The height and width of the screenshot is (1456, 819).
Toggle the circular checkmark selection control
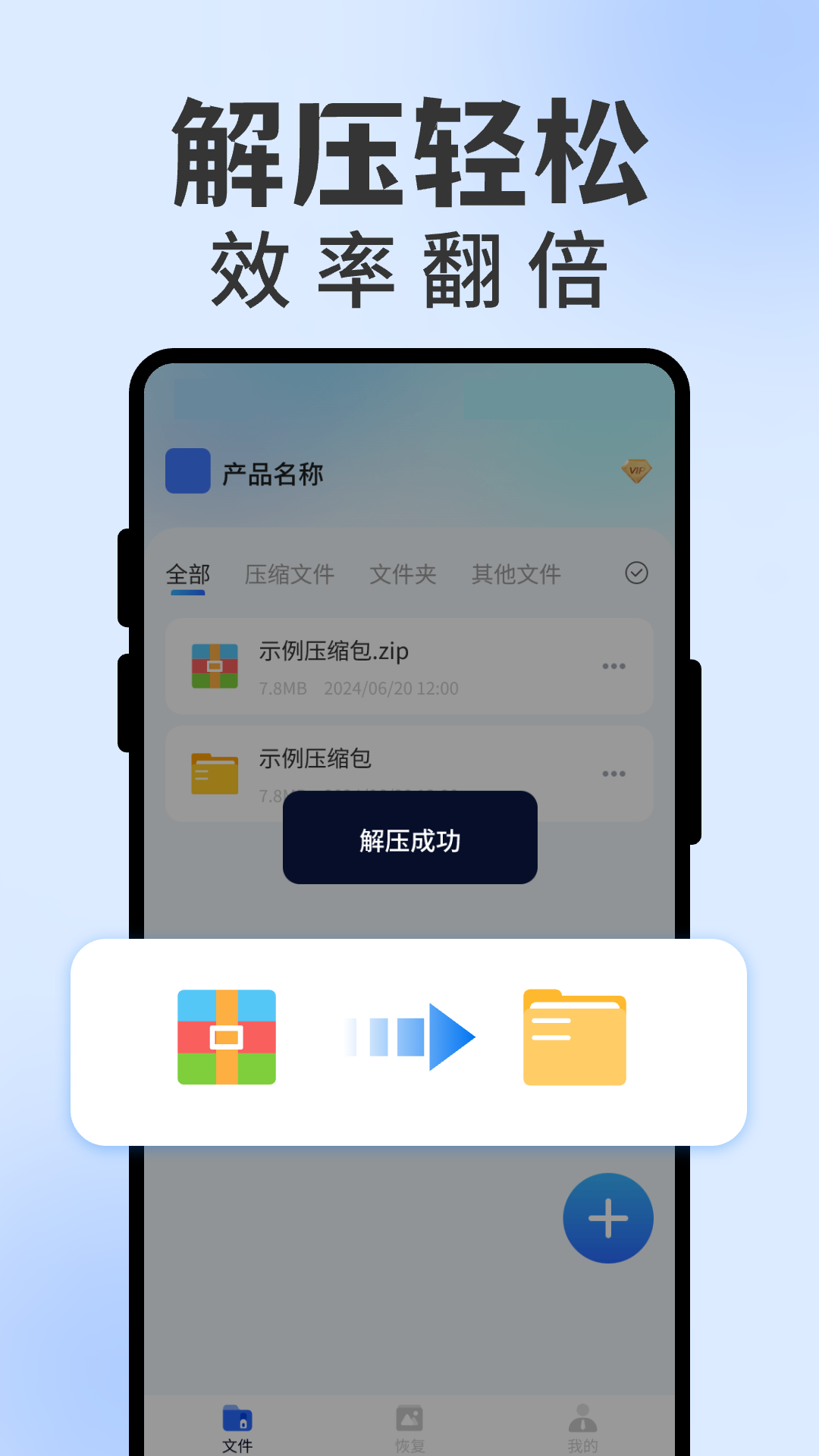click(x=637, y=574)
